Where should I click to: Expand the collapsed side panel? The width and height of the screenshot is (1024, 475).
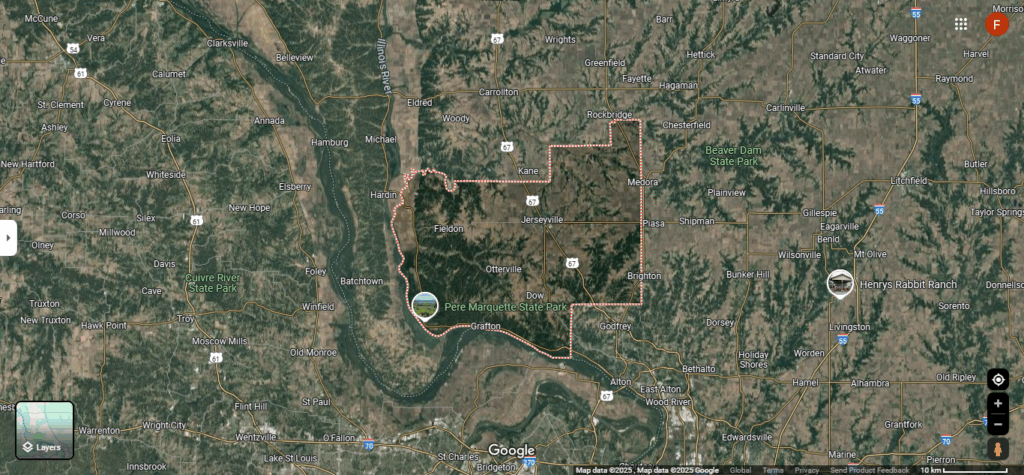[8, 239]
